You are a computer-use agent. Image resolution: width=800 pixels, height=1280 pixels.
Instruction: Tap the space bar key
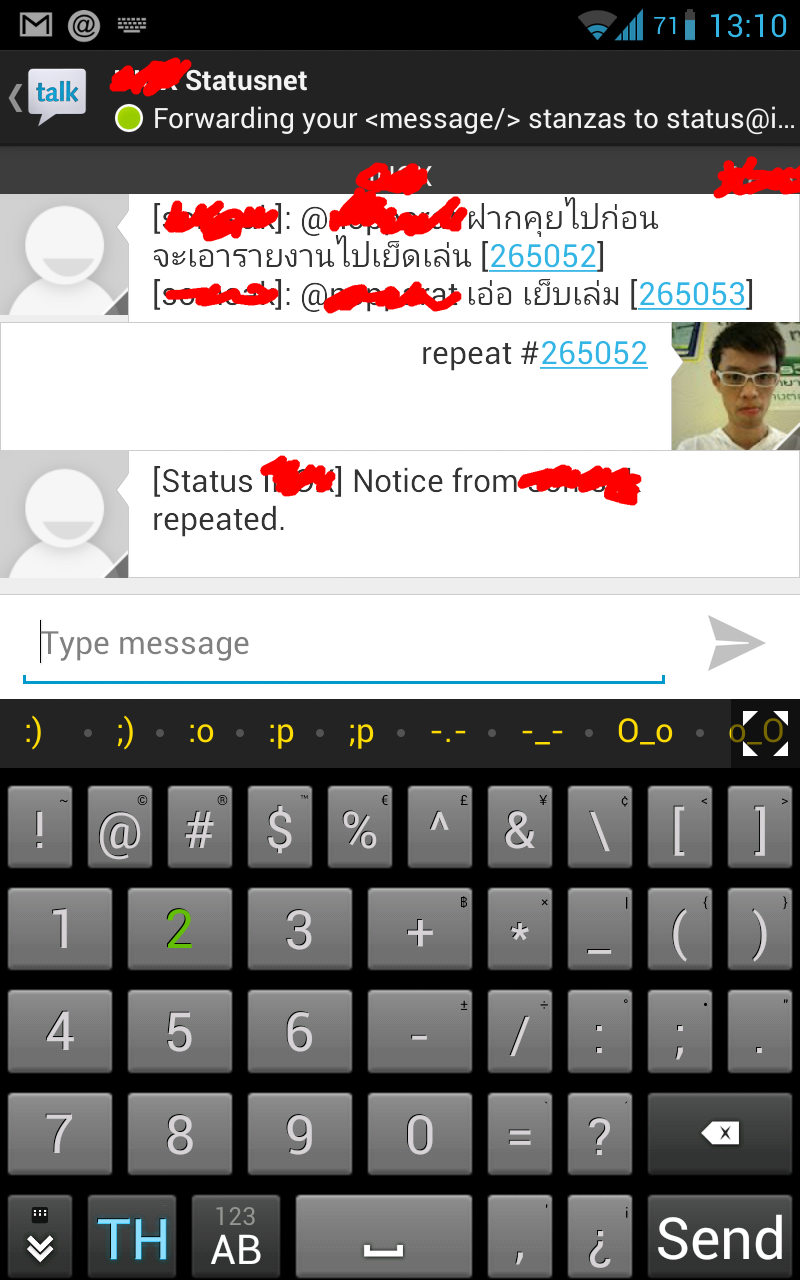pos(384,1239)
